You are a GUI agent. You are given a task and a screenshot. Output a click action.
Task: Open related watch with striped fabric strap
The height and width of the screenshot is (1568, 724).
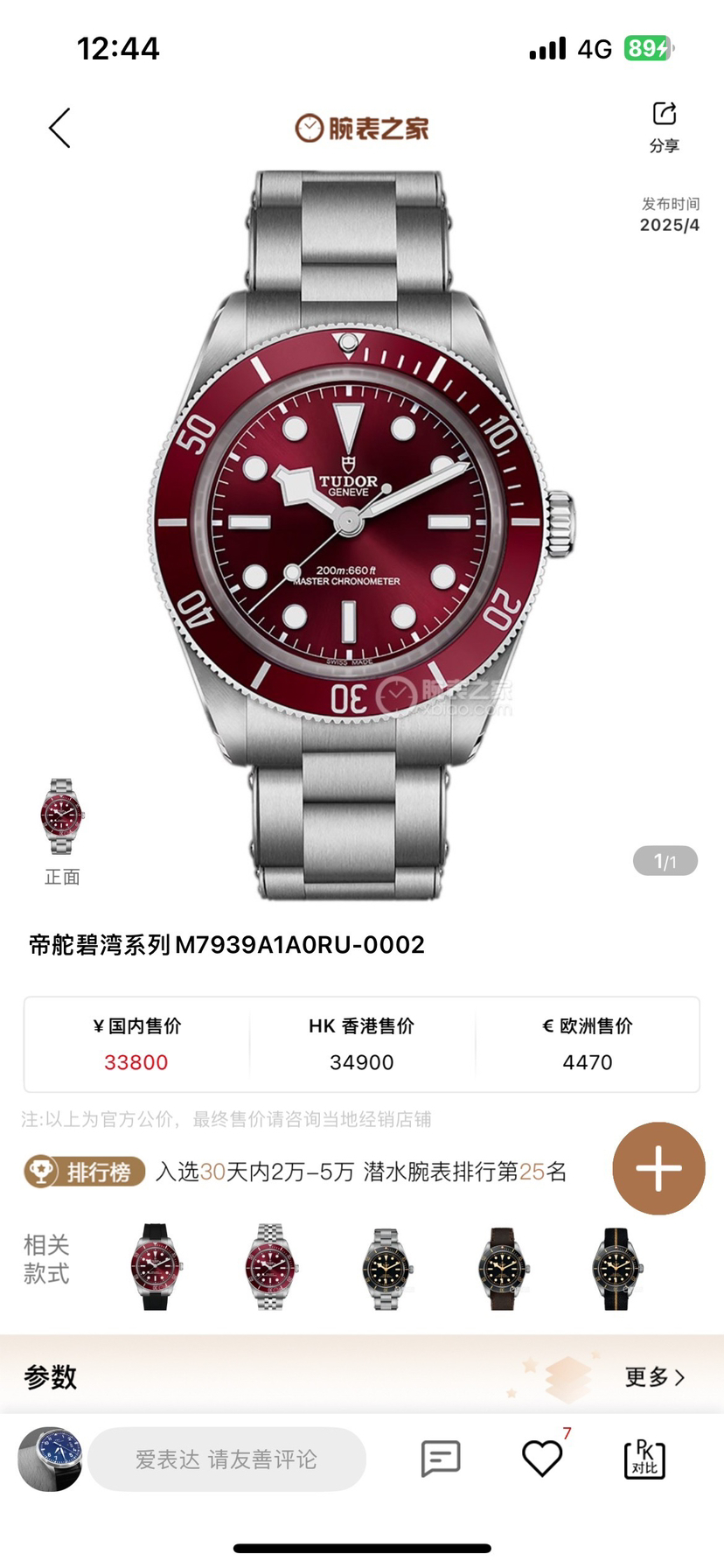click(617, 1267)
